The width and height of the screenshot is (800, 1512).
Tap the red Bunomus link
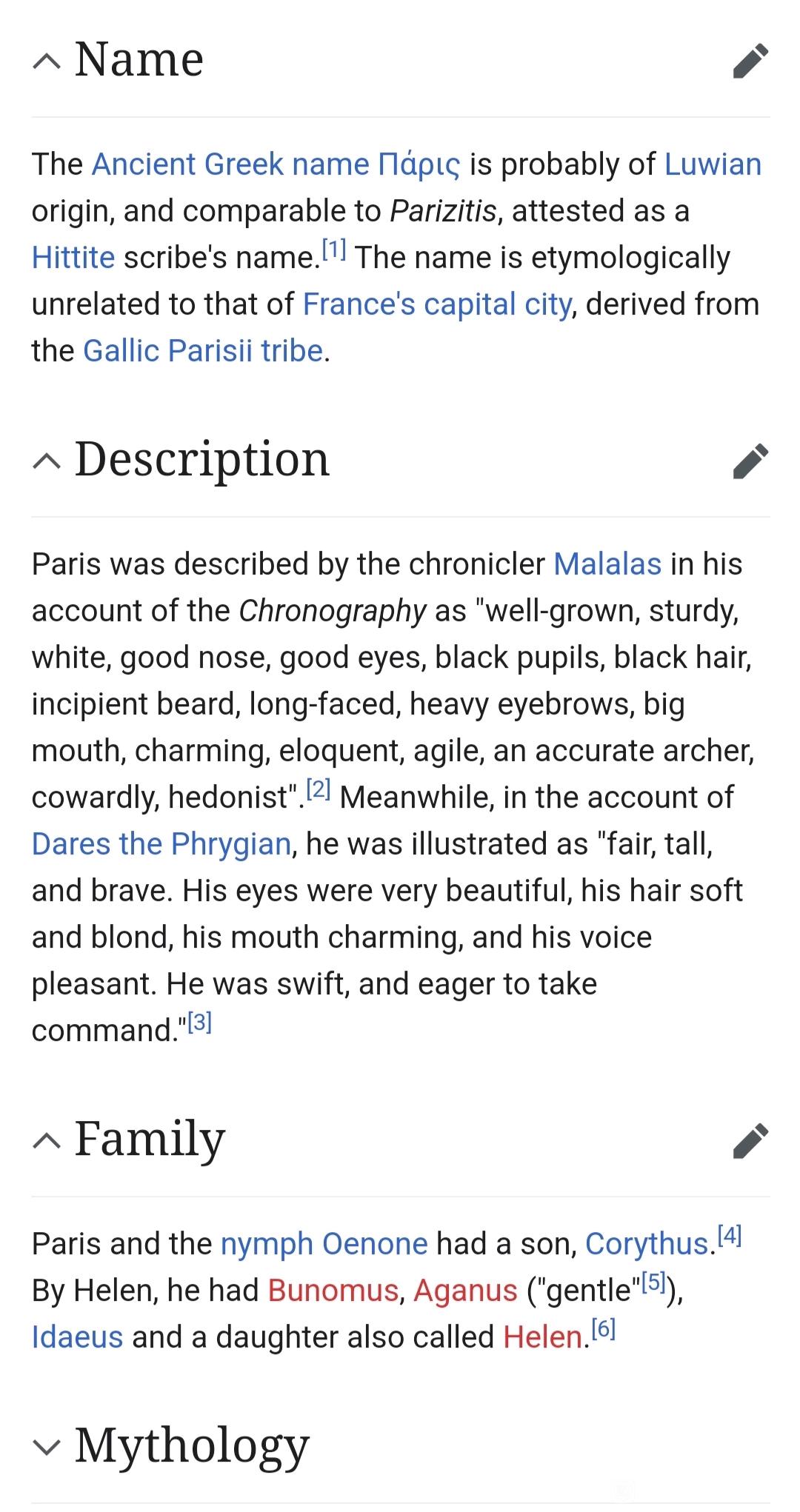point(333,1291)
